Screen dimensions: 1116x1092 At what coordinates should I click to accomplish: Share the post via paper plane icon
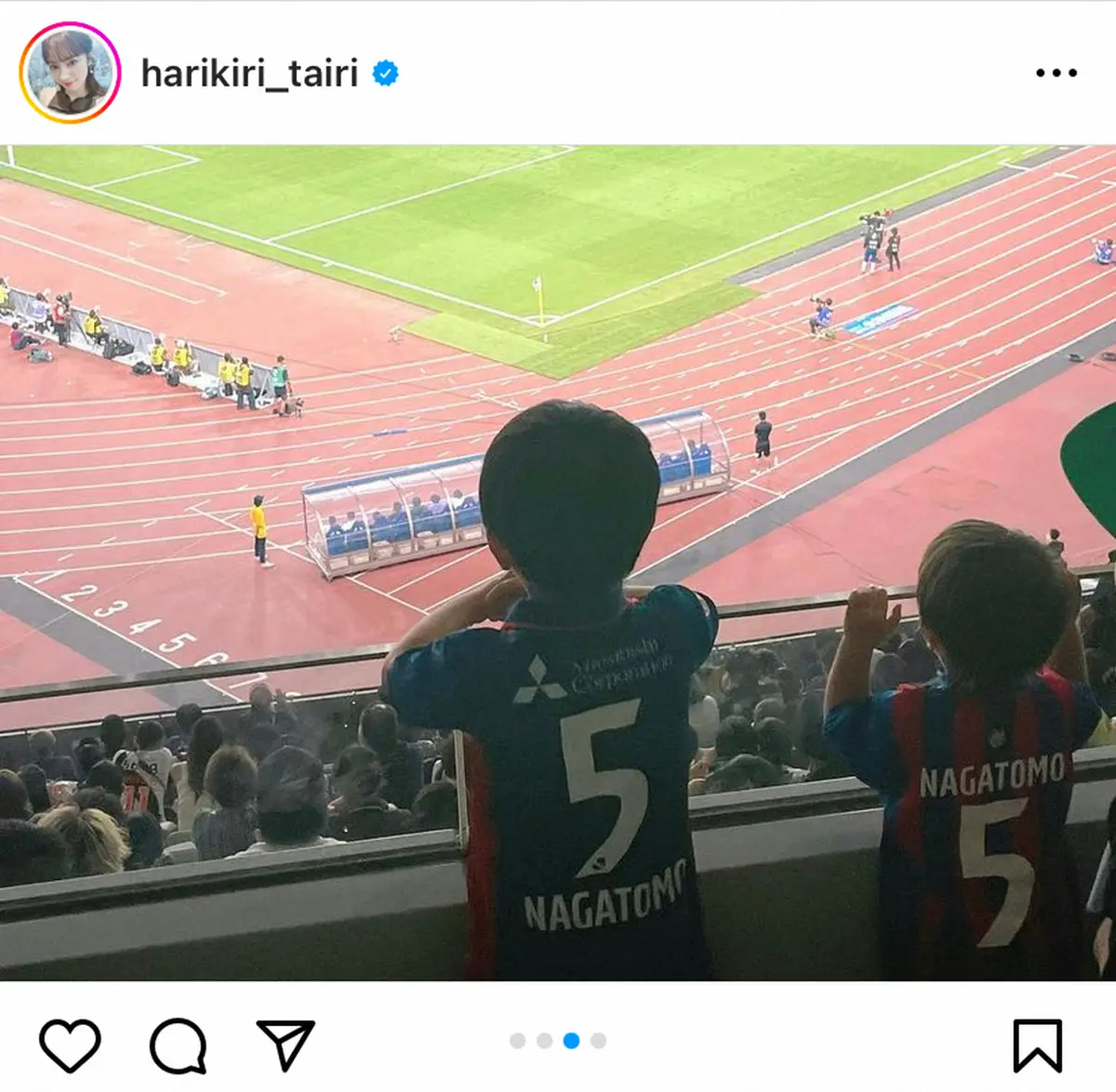click(286, 1045)
